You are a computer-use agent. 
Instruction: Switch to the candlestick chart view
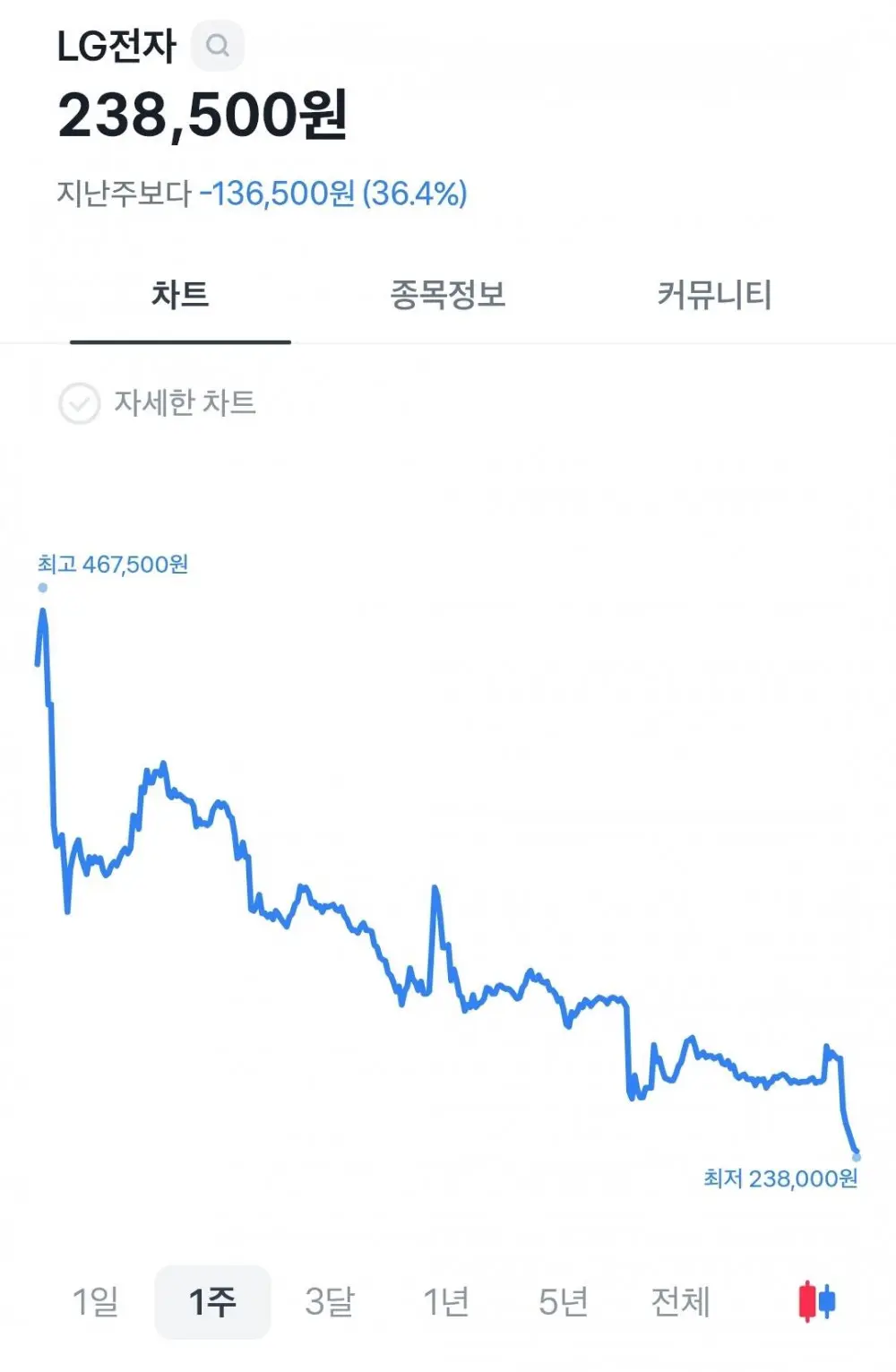(817, 1301)
